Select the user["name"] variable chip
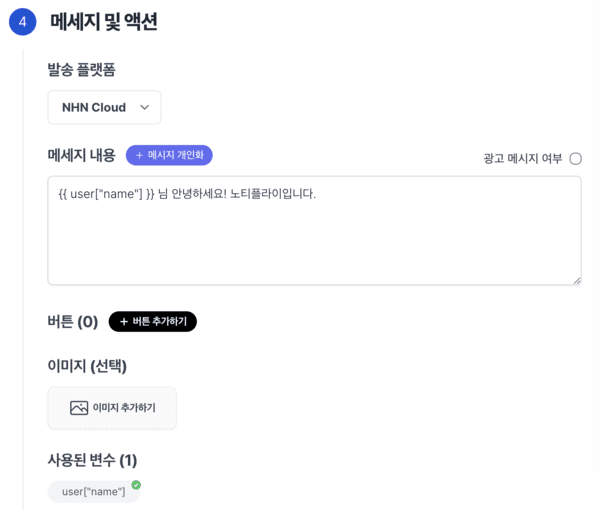Viewport: 600px width, 526px height. tap(94, 491)
